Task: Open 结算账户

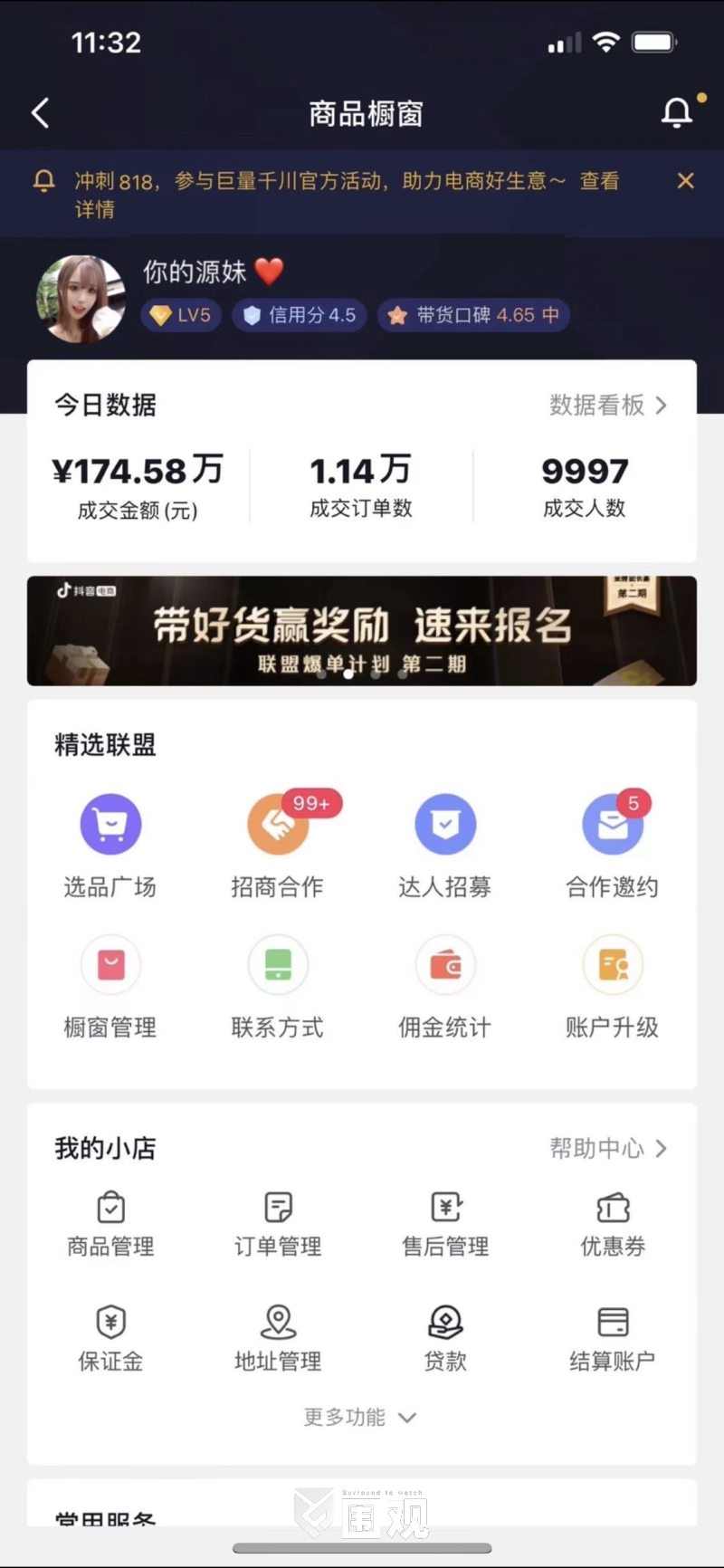Action: click(x=613, y=1338)
